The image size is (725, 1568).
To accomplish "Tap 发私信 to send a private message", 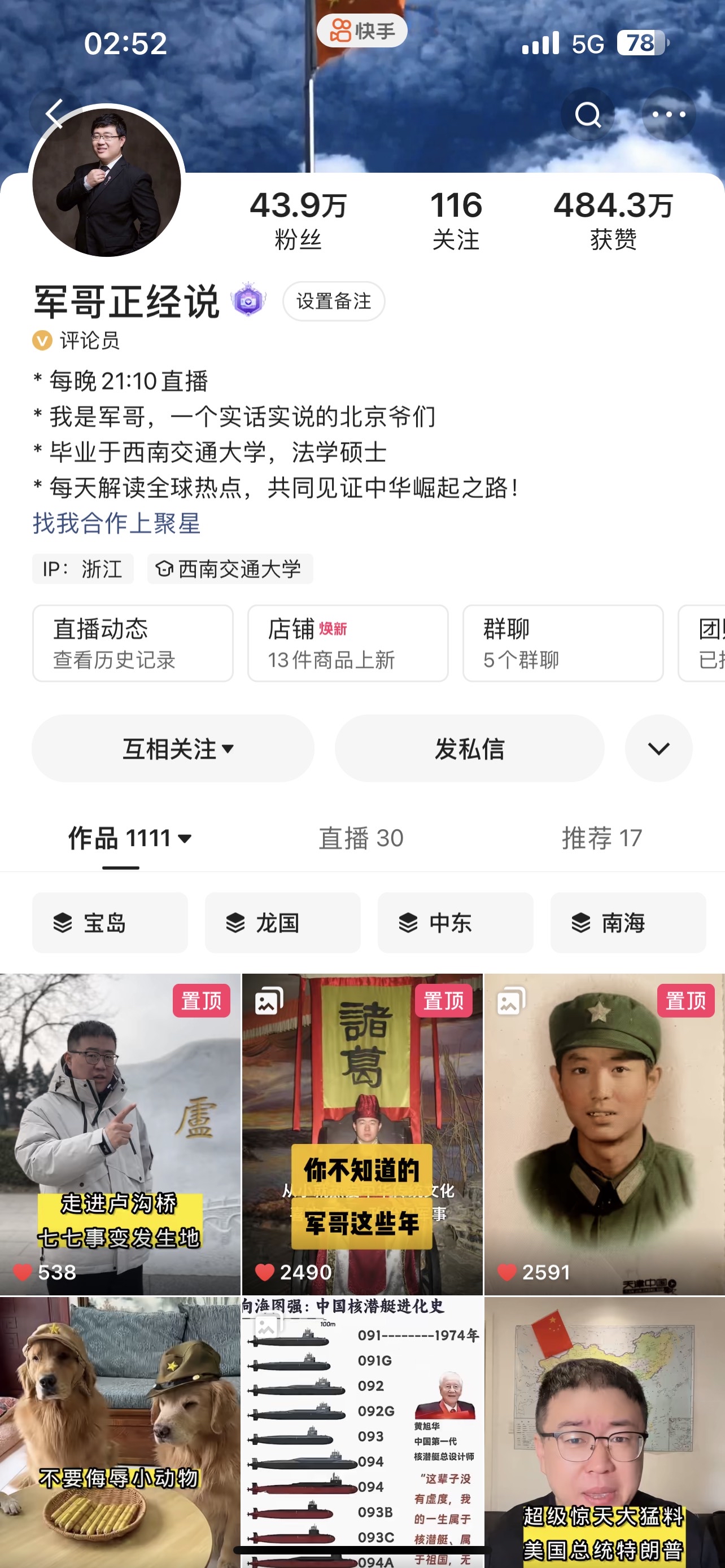I will (469, 748).
